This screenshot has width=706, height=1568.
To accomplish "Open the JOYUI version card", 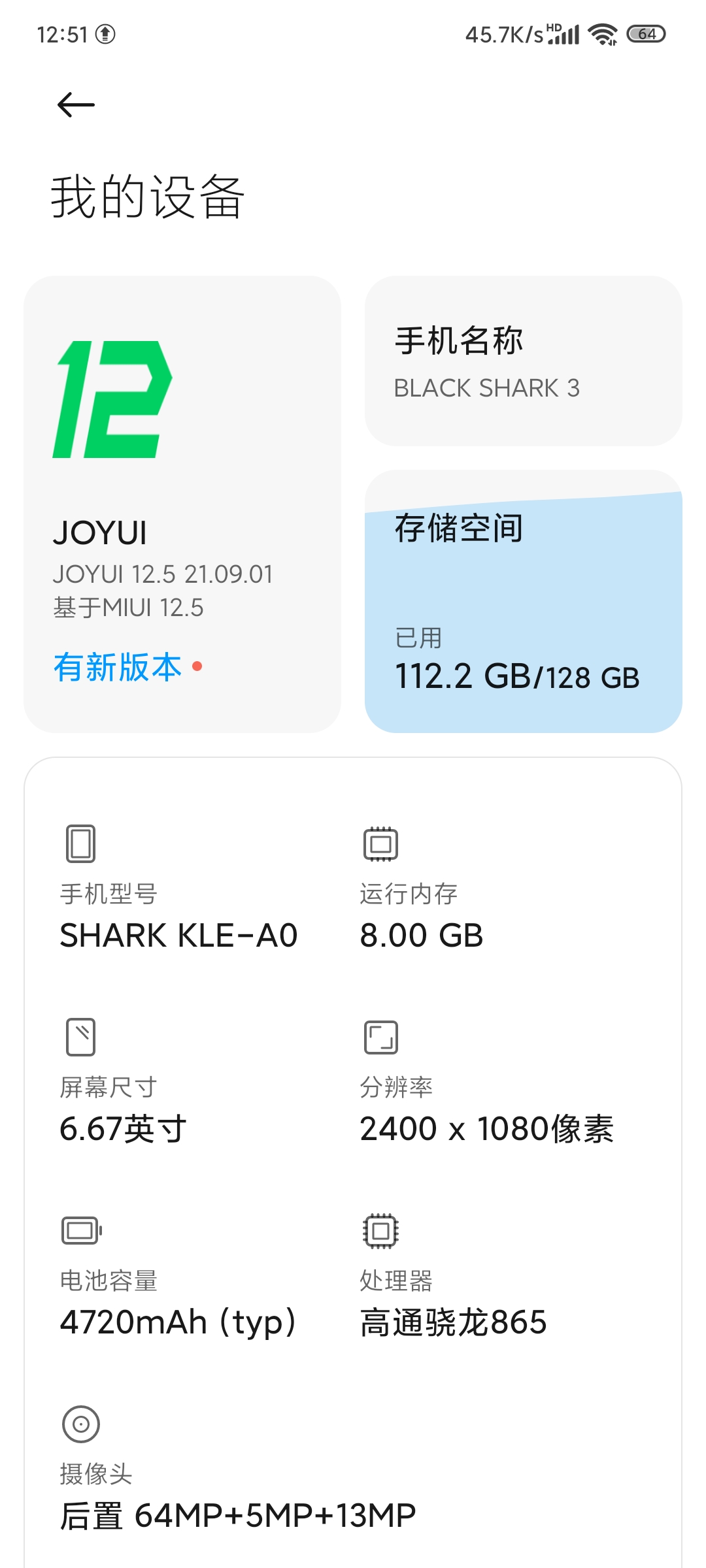I will click(182, 504).
